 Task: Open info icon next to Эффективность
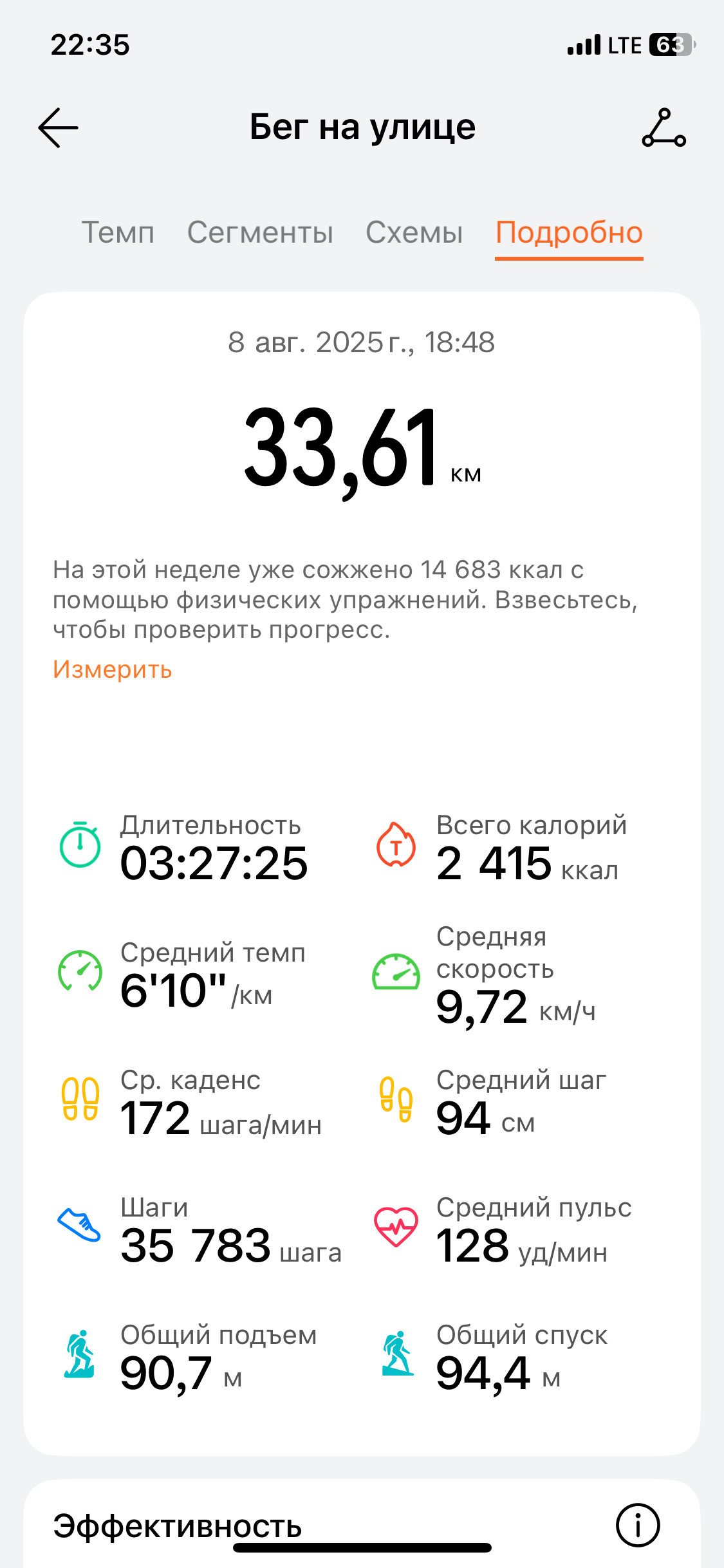click(x=638, y=1525)
